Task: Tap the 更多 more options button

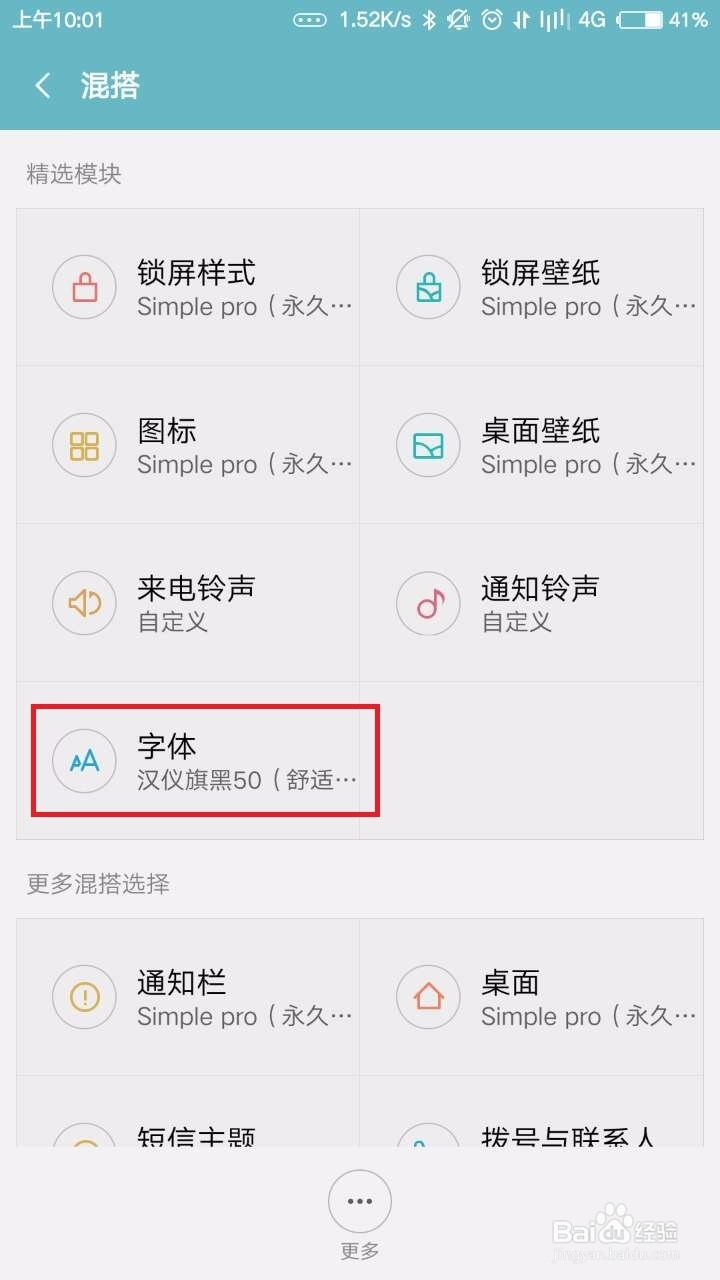Action: 359,1200
